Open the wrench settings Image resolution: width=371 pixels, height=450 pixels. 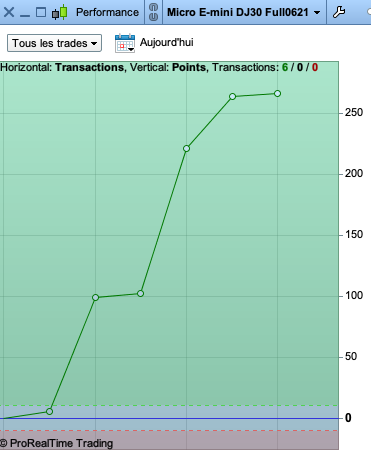(x=339, y=12)
